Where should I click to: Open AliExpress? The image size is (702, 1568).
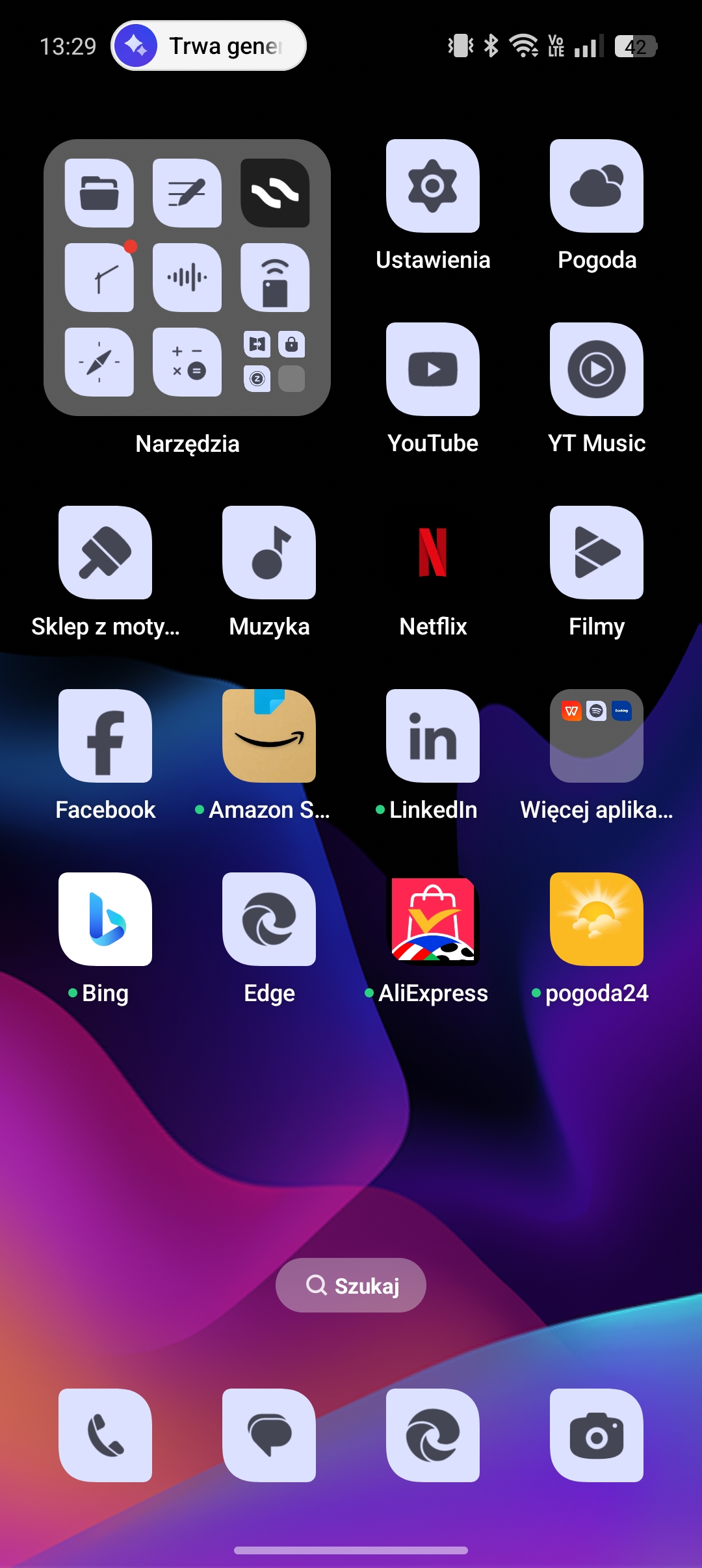tap(433, 919)
